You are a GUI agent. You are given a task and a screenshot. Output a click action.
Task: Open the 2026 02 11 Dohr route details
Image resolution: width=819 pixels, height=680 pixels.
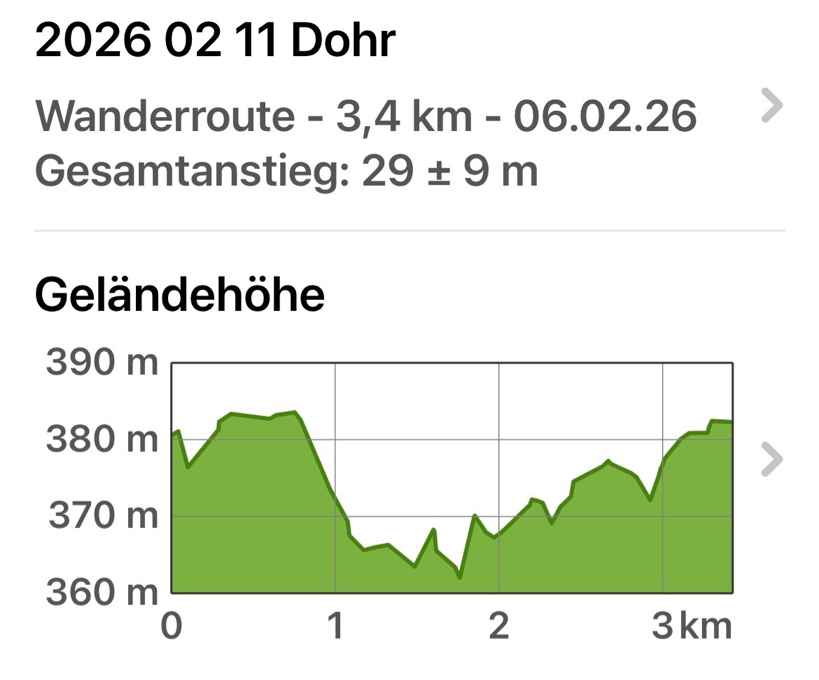pos(770,106)
